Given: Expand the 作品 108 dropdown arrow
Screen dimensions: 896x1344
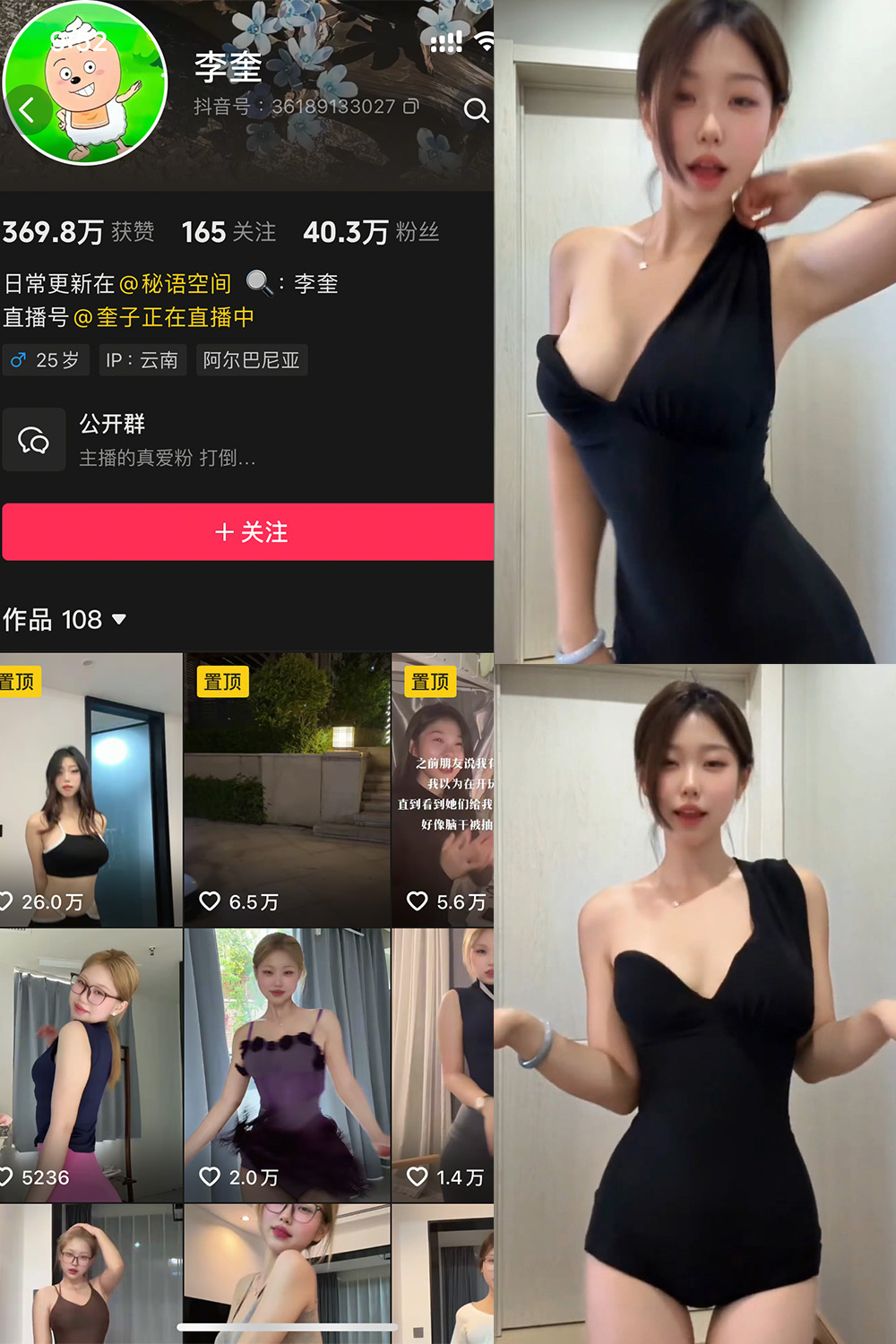Looking at the screenshot, I should (x=117, y=619).
